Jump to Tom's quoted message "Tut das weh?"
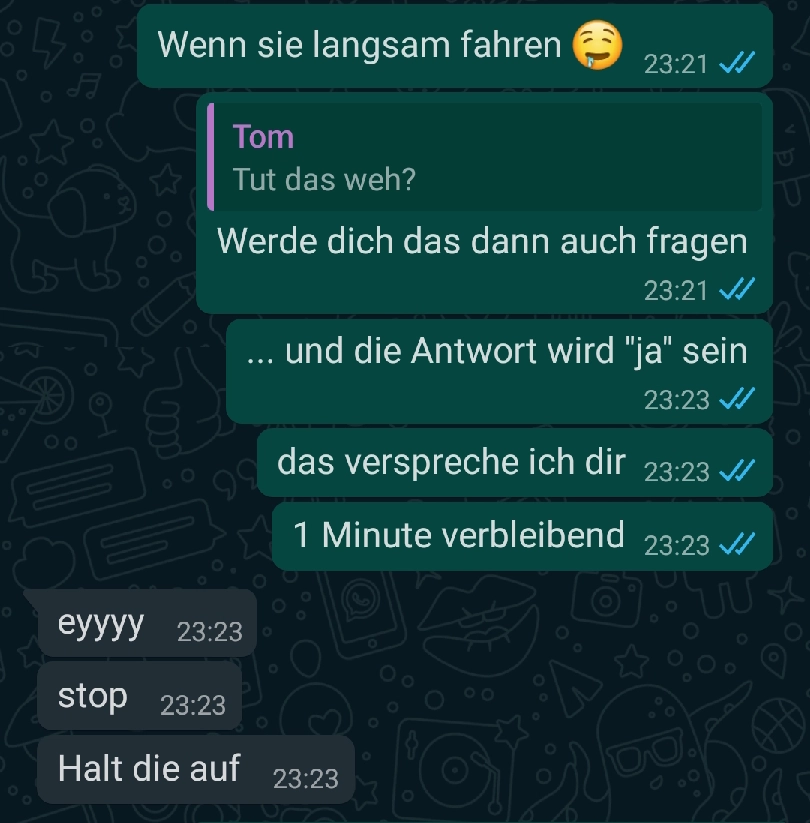The height and width of the screenshot is (823, 810). point(484,158)
